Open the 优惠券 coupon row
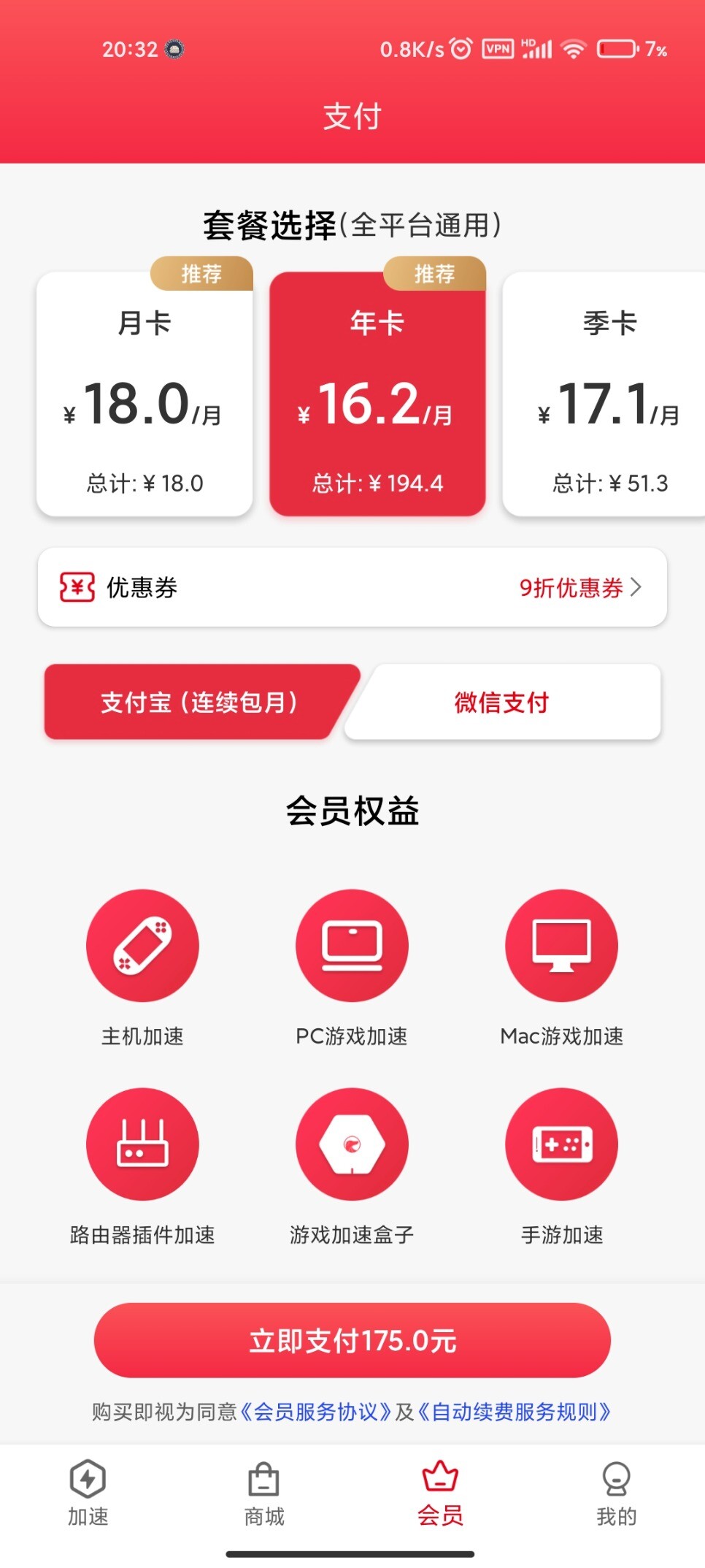The width and height of the screenshot is (705, 1568). (352, 587)
